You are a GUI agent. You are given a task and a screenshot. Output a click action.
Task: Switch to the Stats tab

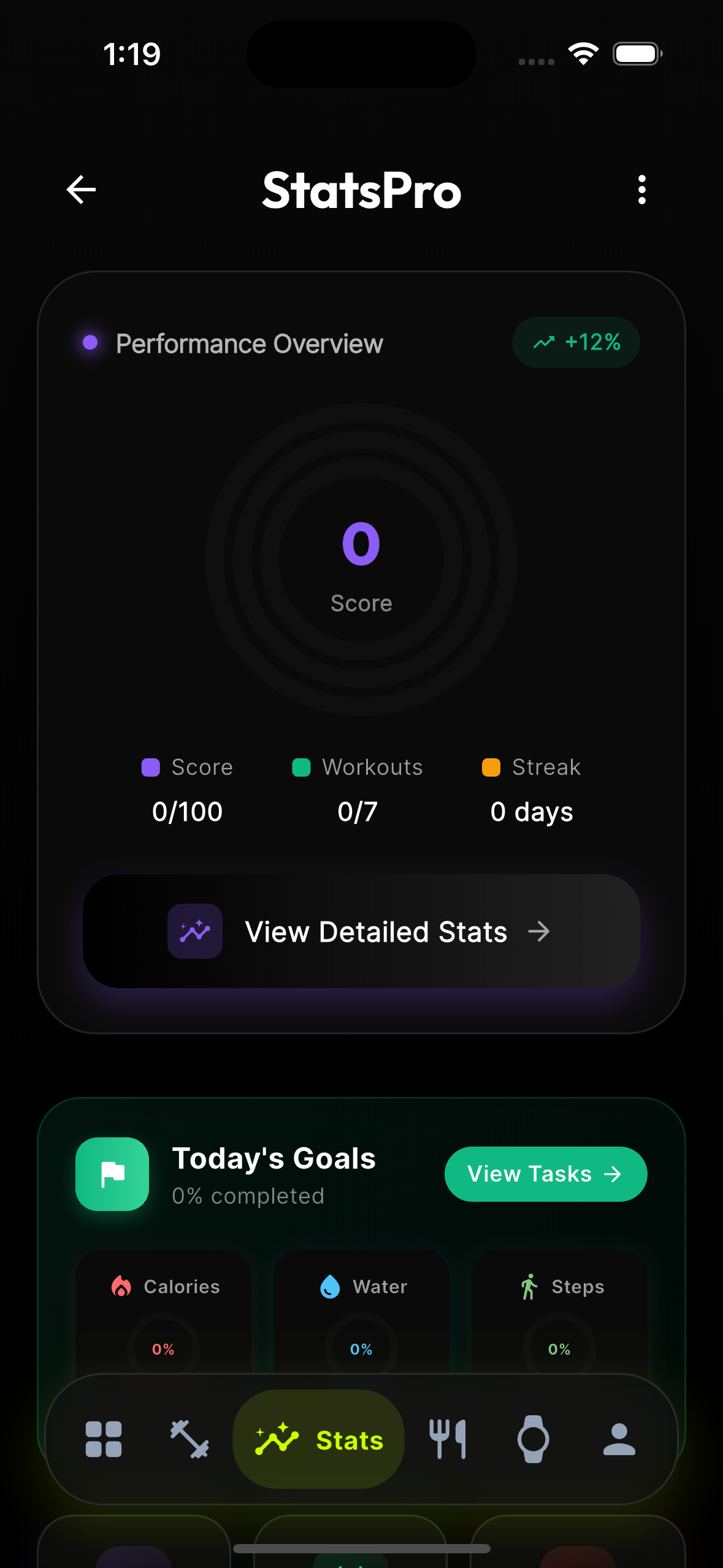coord(318,1439)
